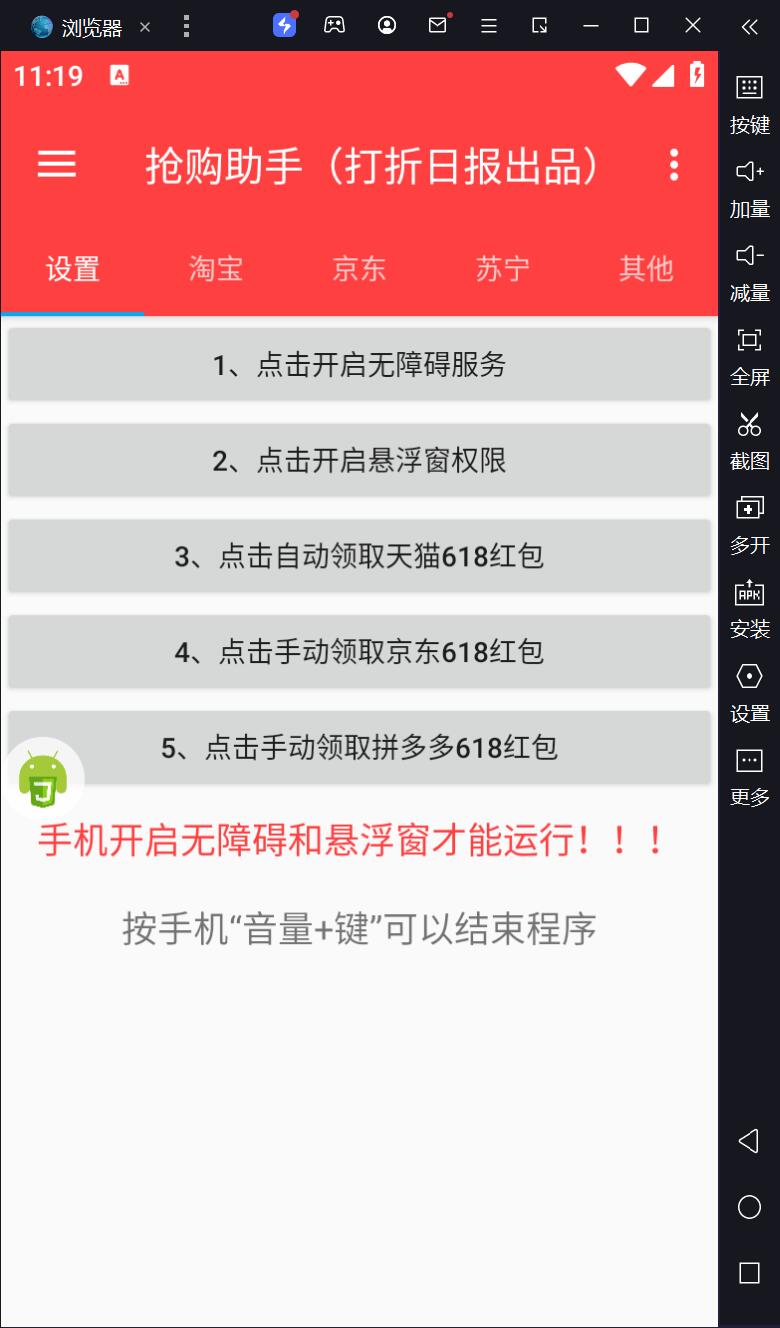Viewport: 780px width, 1328px height.
Task: Tap the emulator back navigation button
Action: (748, 1141)
